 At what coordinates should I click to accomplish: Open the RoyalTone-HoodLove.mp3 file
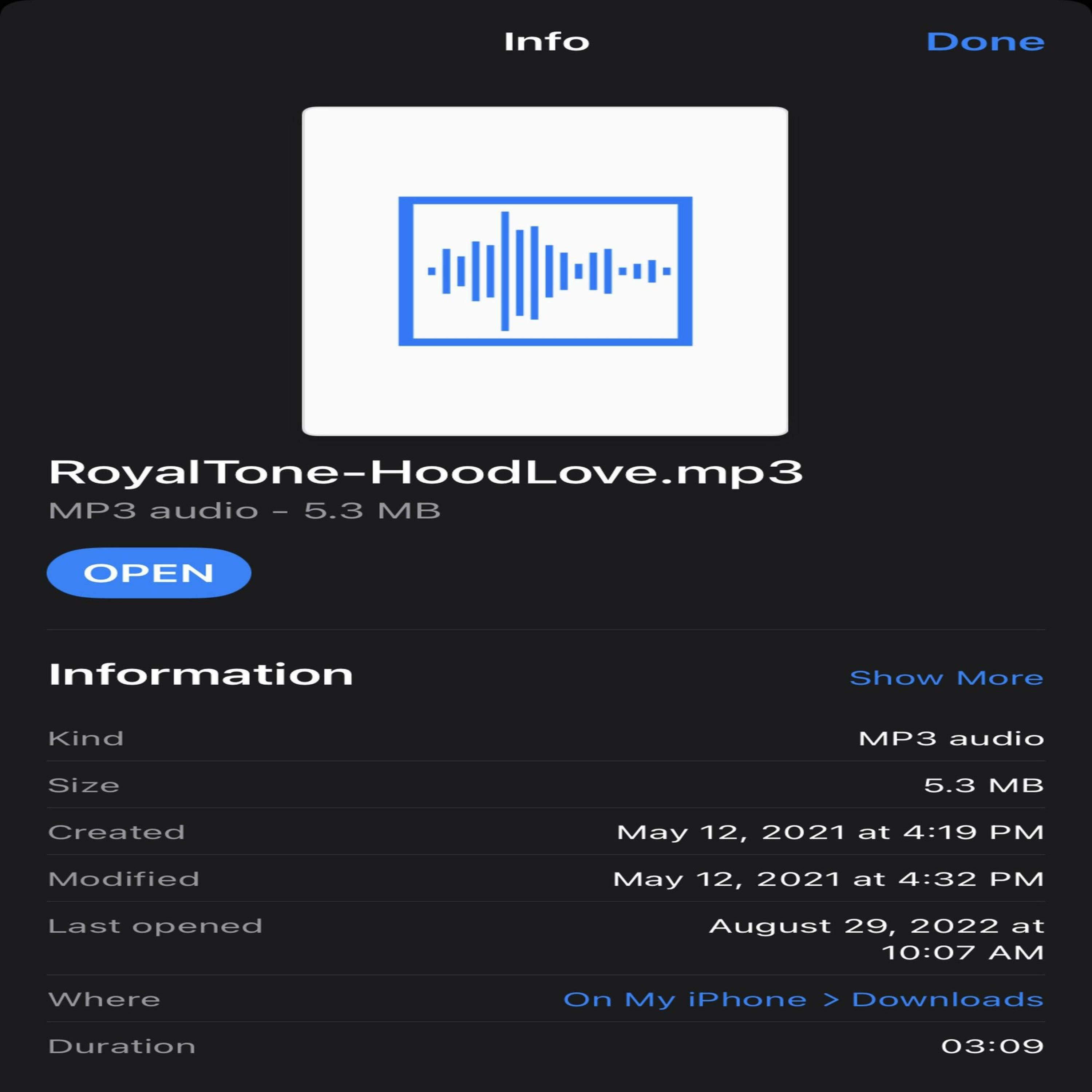pos(149,573)
